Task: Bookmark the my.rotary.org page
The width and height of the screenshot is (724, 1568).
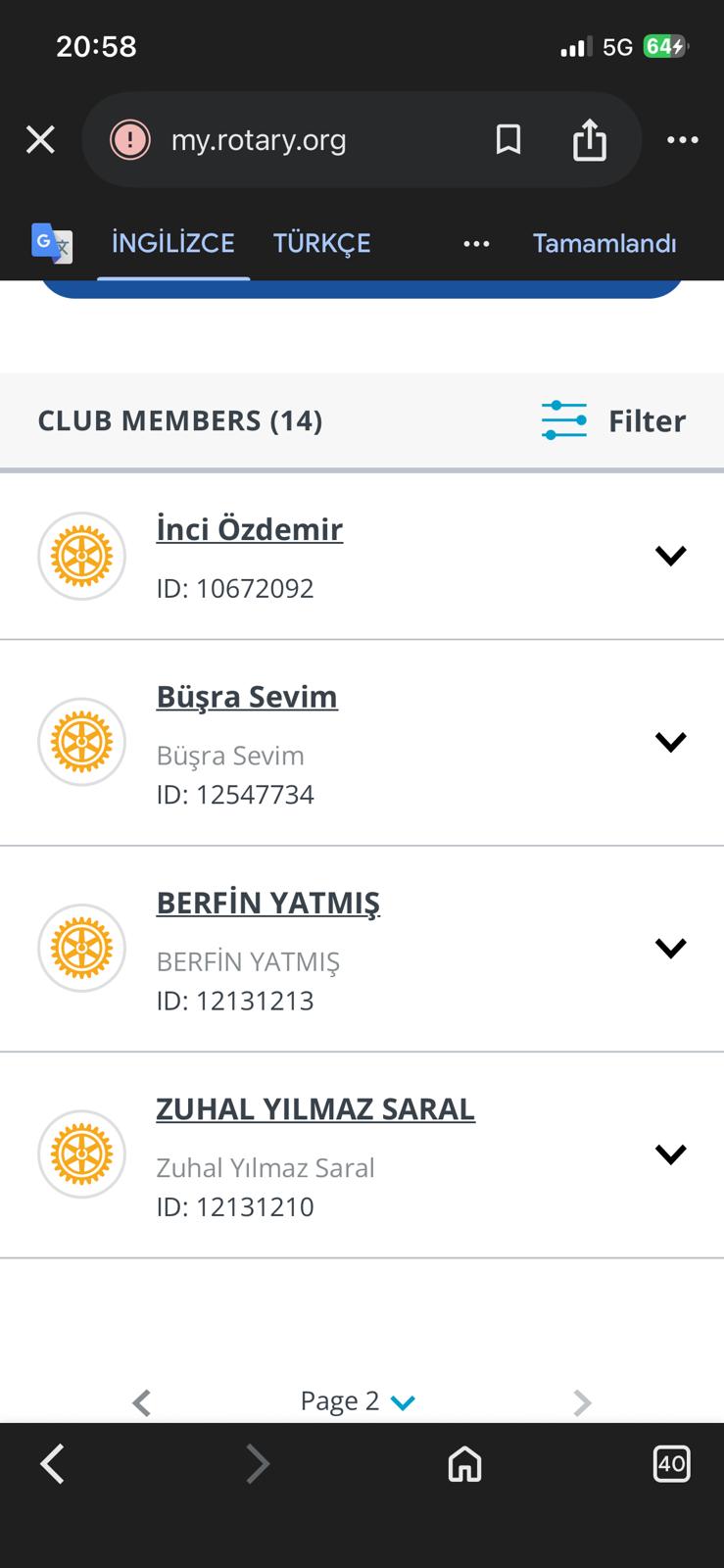Action: click(507, 140)
